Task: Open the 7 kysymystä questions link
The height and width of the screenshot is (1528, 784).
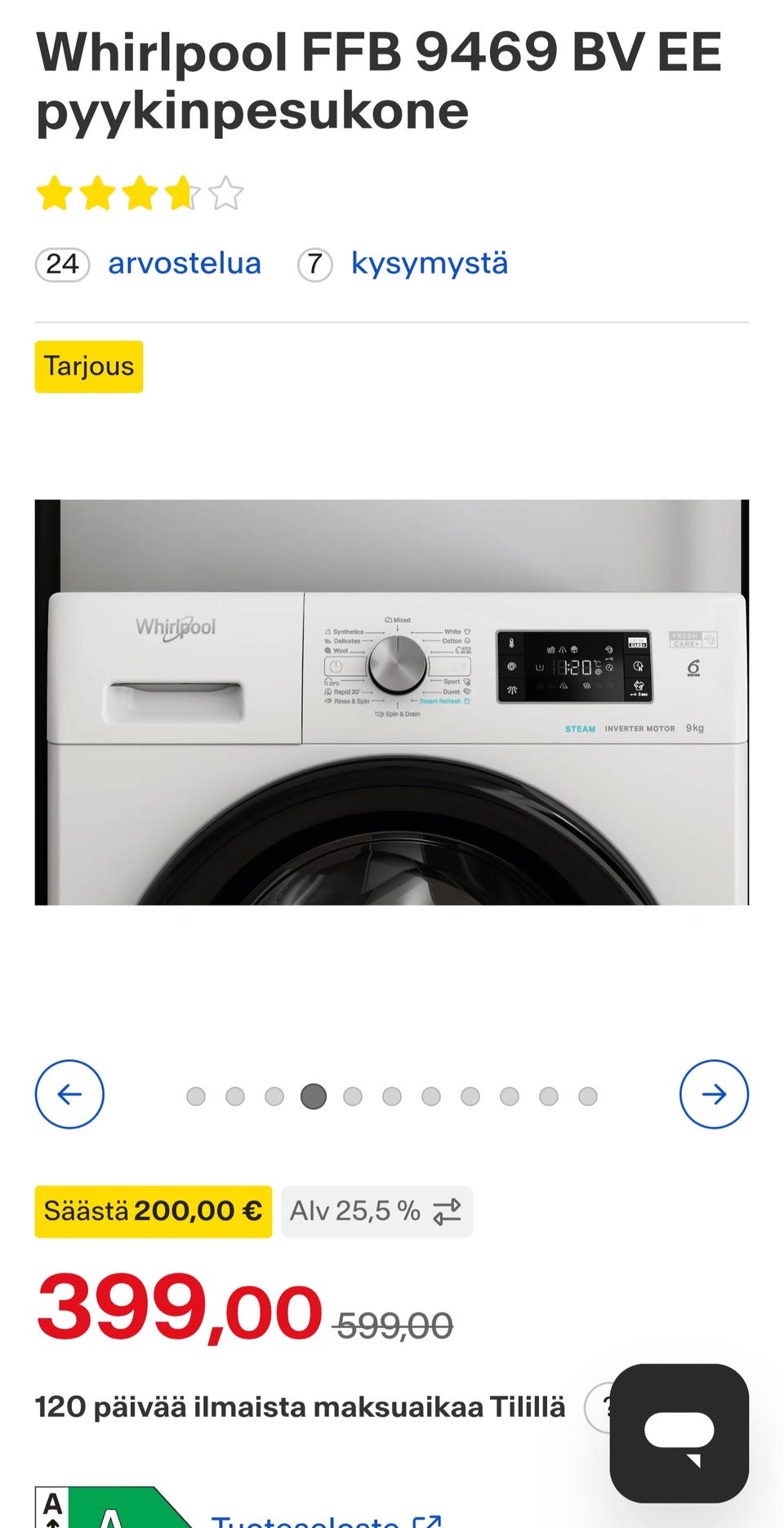Action: [x=403, y=264]
